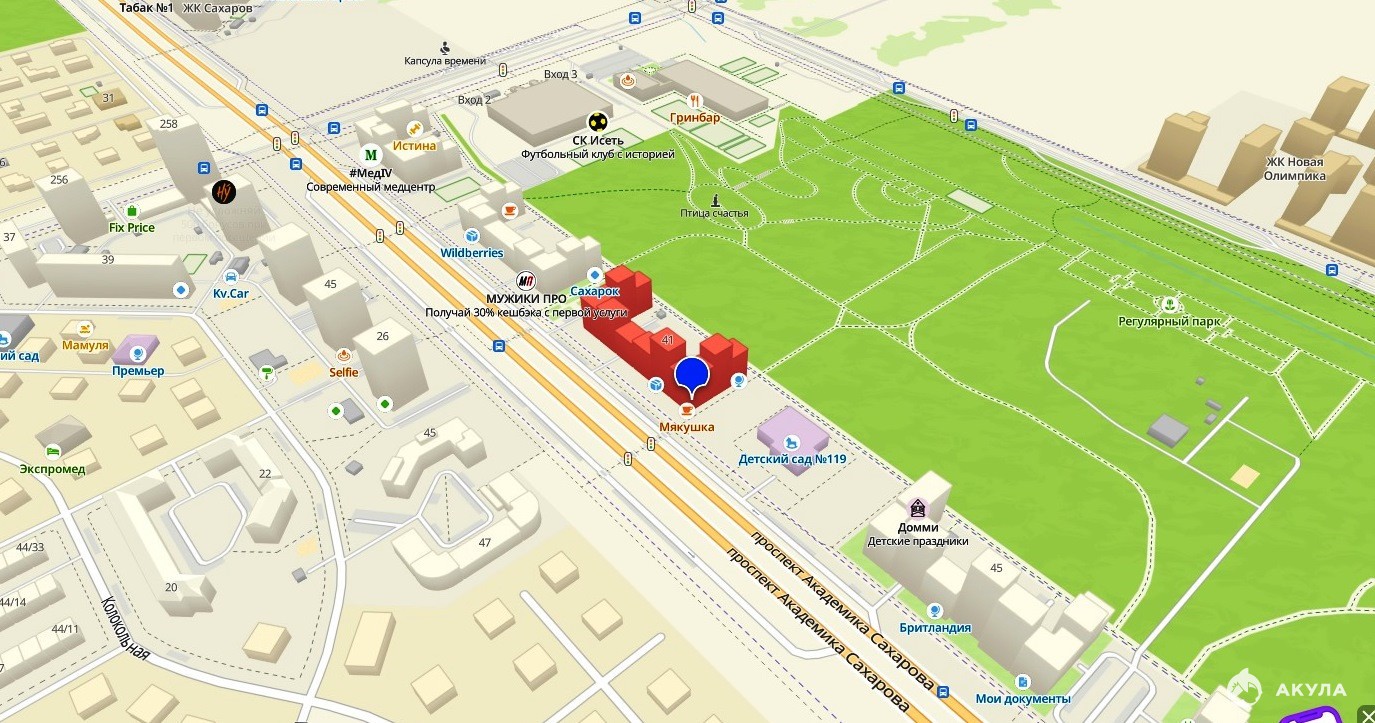Select the Fix Price store marker

132,211
